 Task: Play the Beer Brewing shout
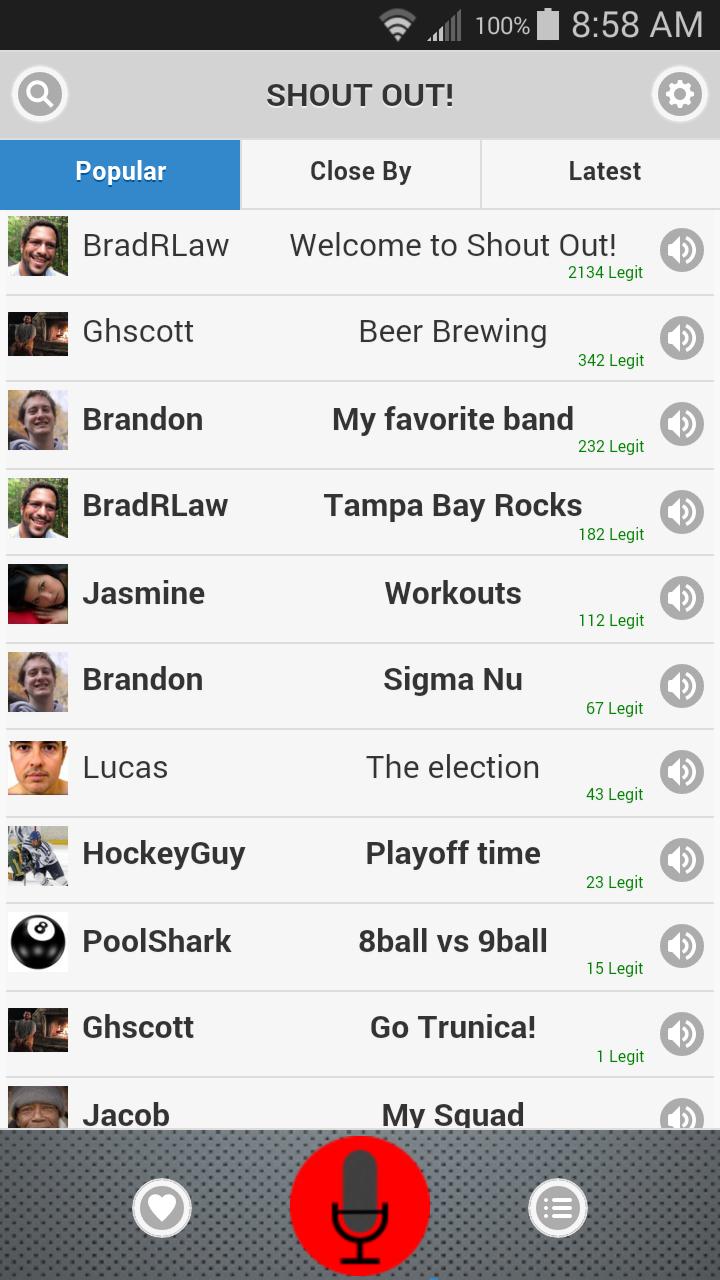pyautogui.click(x=682, y=338)
